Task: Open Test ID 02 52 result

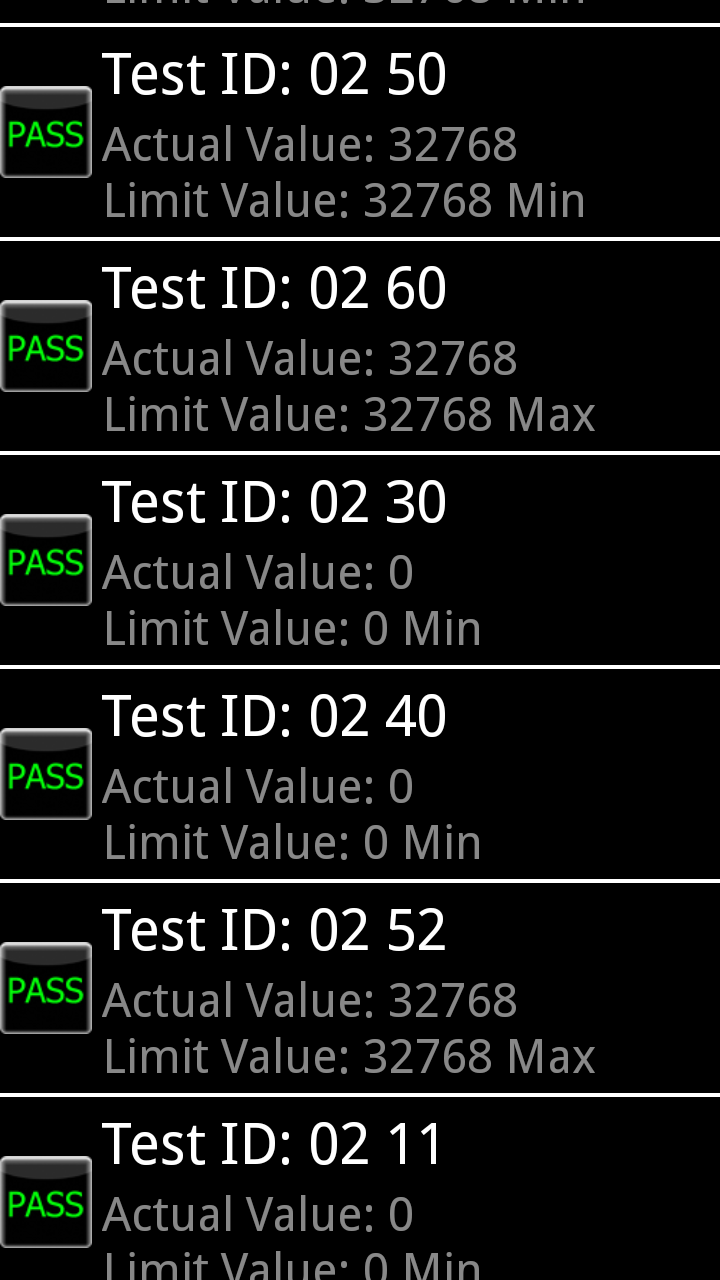Action: 360,988
